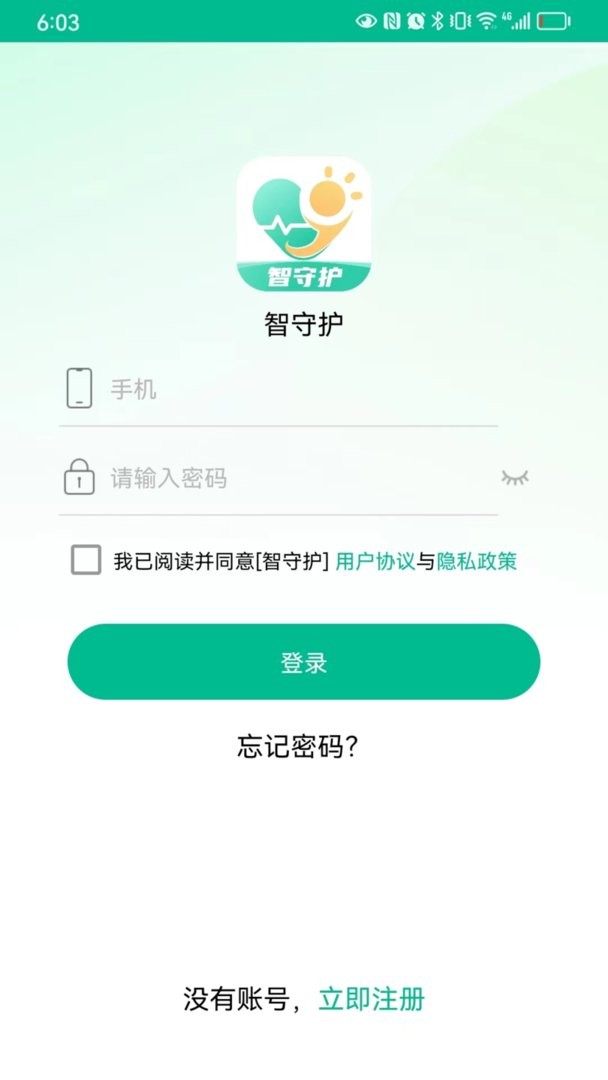Image resolution: width=608 pixels, height=1080 pixels.
Task: Open 忘记密码 to reset password
Action: (298, 747)
